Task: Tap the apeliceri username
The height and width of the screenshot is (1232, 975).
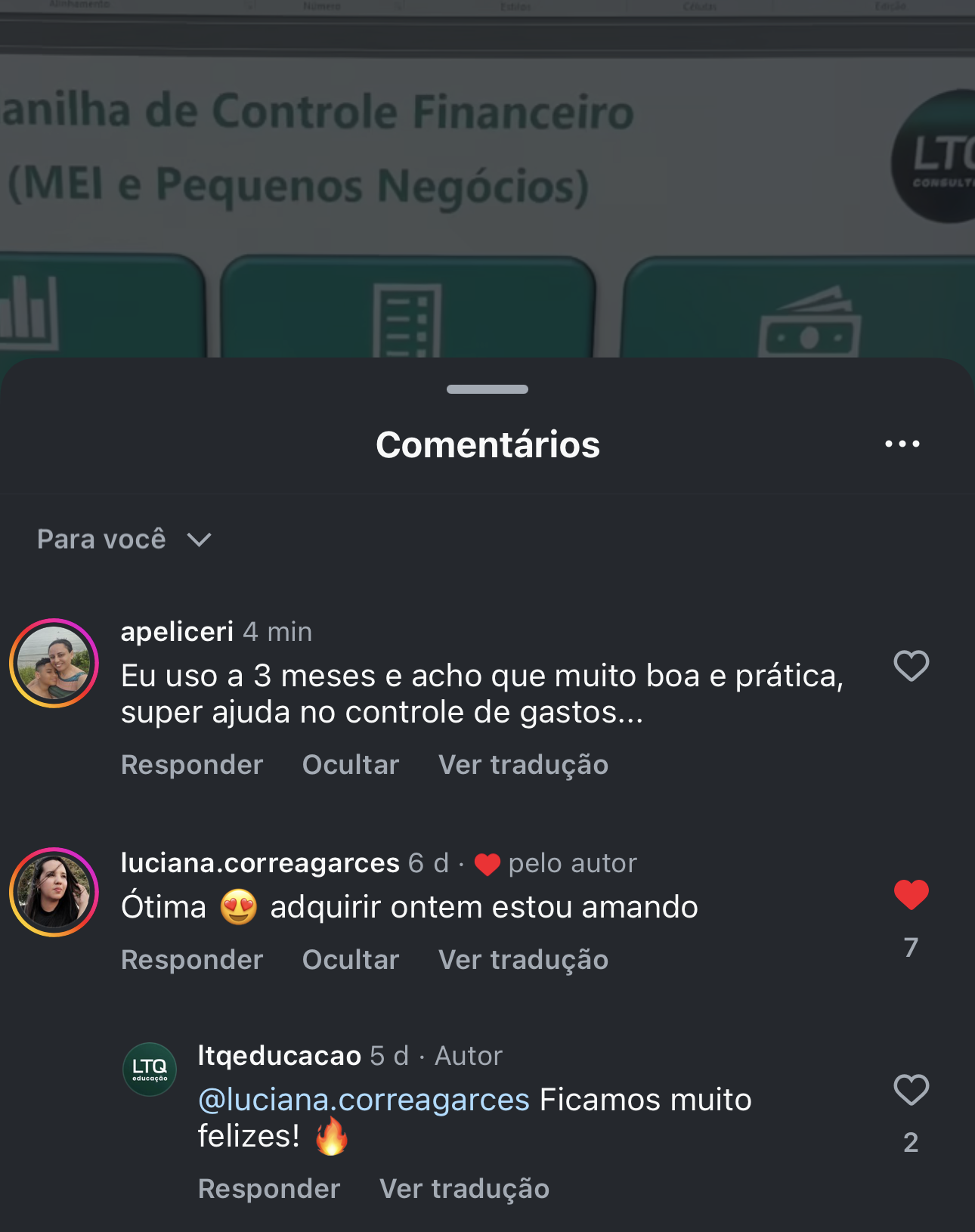Action: 177,631
